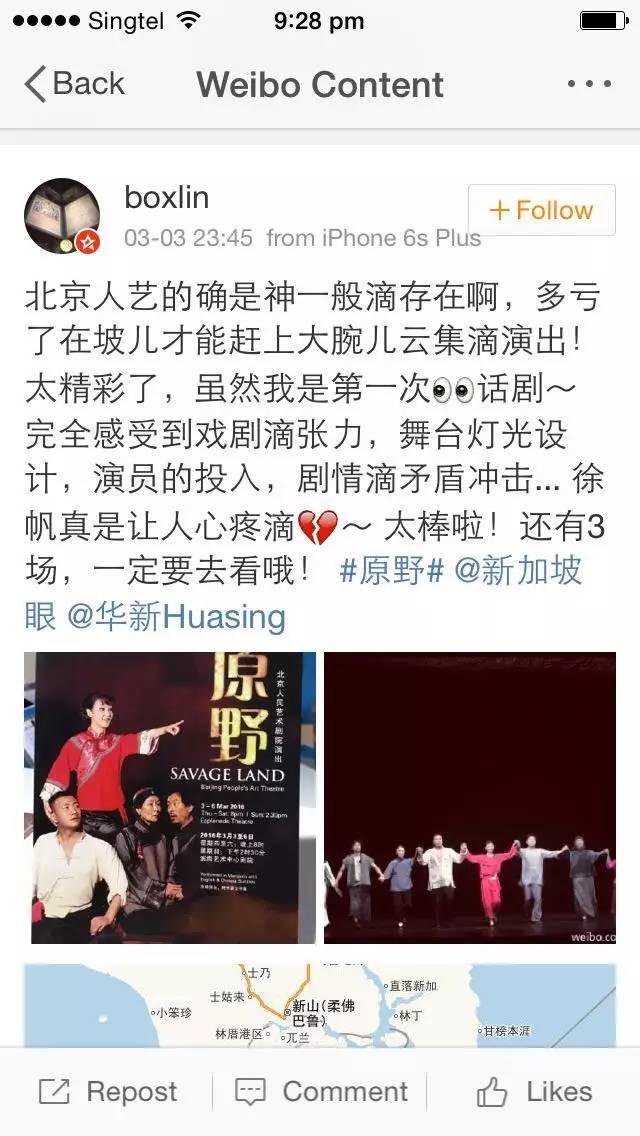Go back to the previous page

click(x=74, y=84)
